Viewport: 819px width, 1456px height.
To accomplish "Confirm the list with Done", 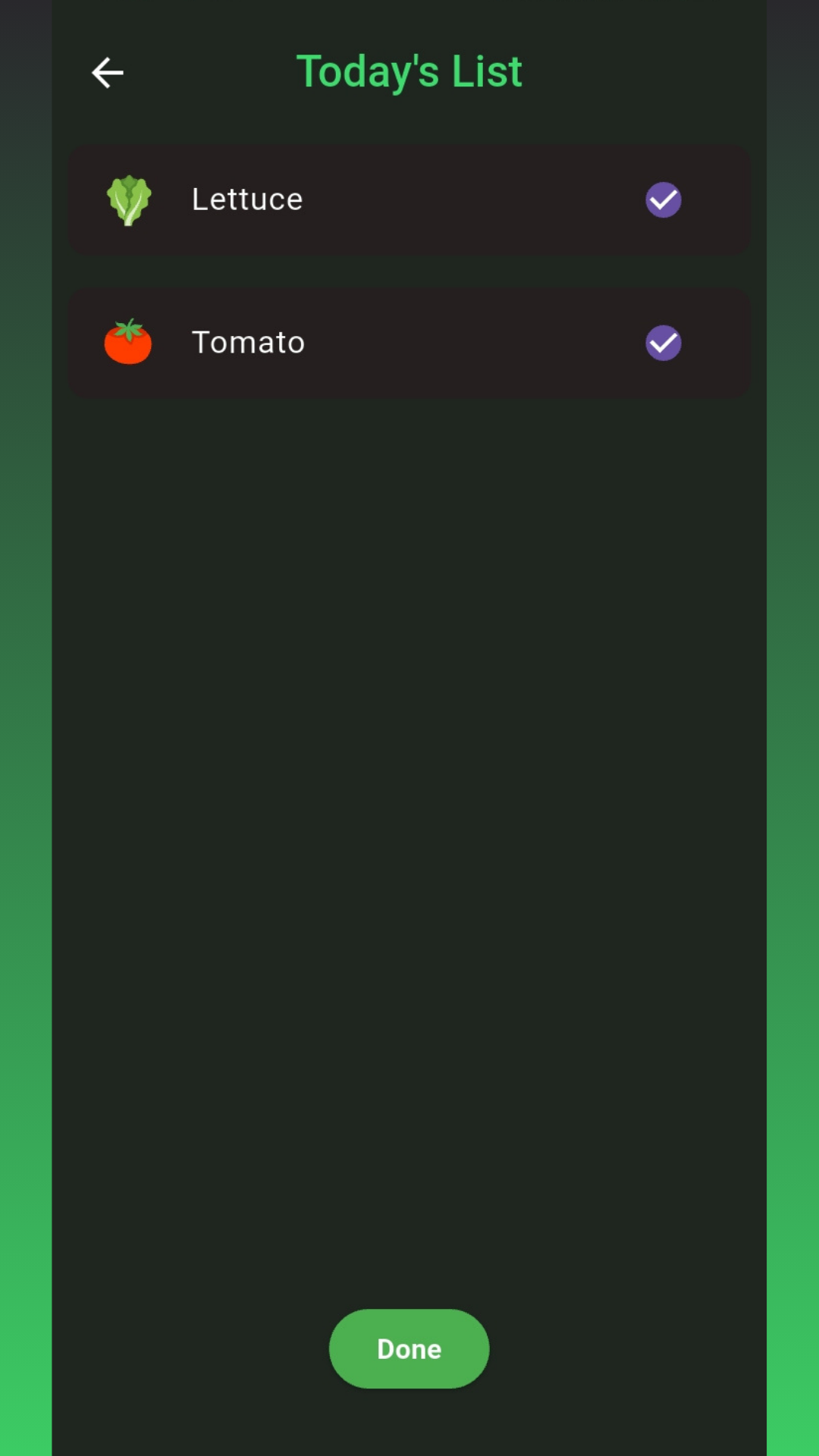I will (409, 1348).
